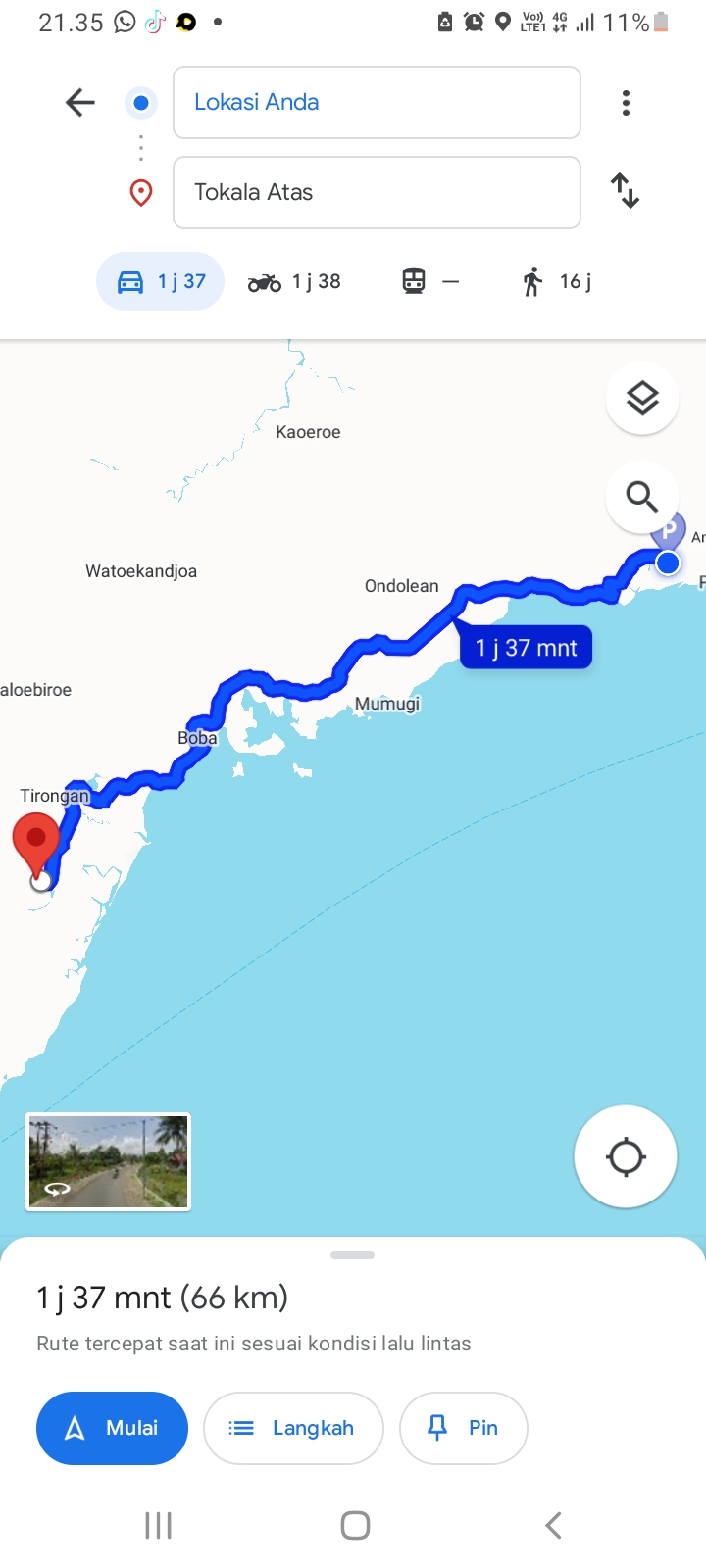
Task: Start navigation with the Mulai button
Action: [112, 1428]
